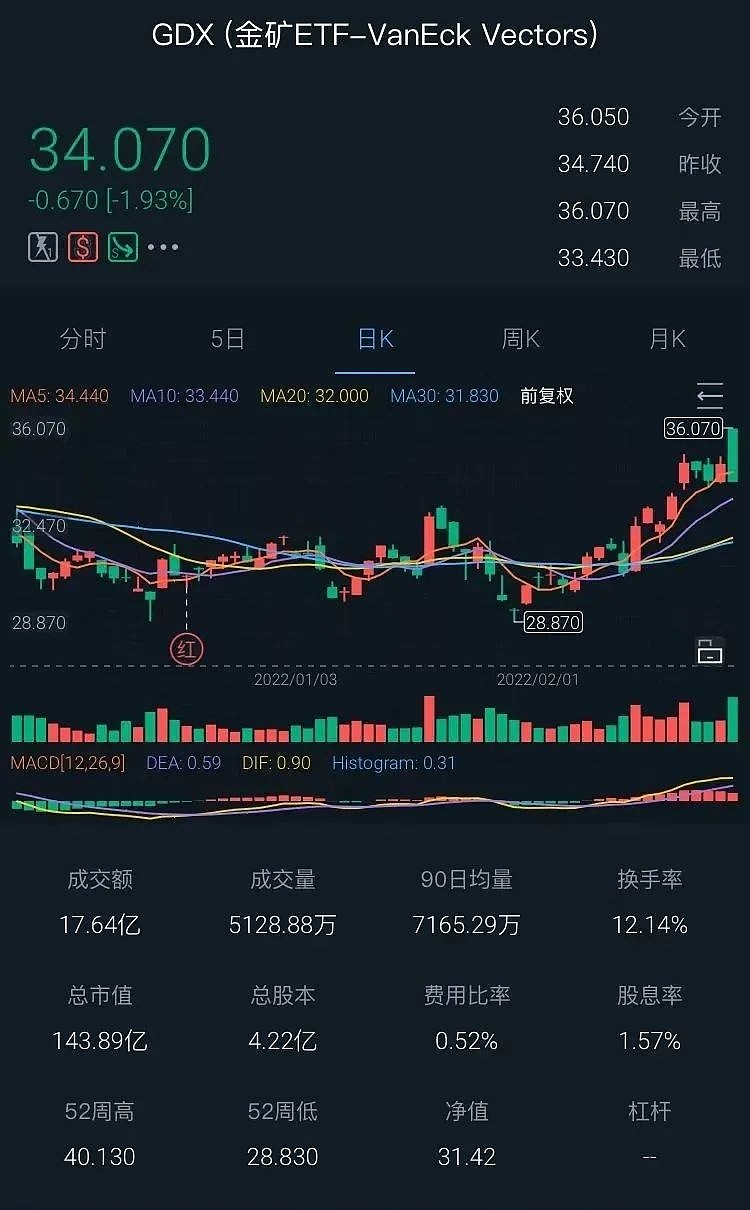Tap the green arrow dollar badge
This screenshot has height=1210, width=750.
point(123,247)
